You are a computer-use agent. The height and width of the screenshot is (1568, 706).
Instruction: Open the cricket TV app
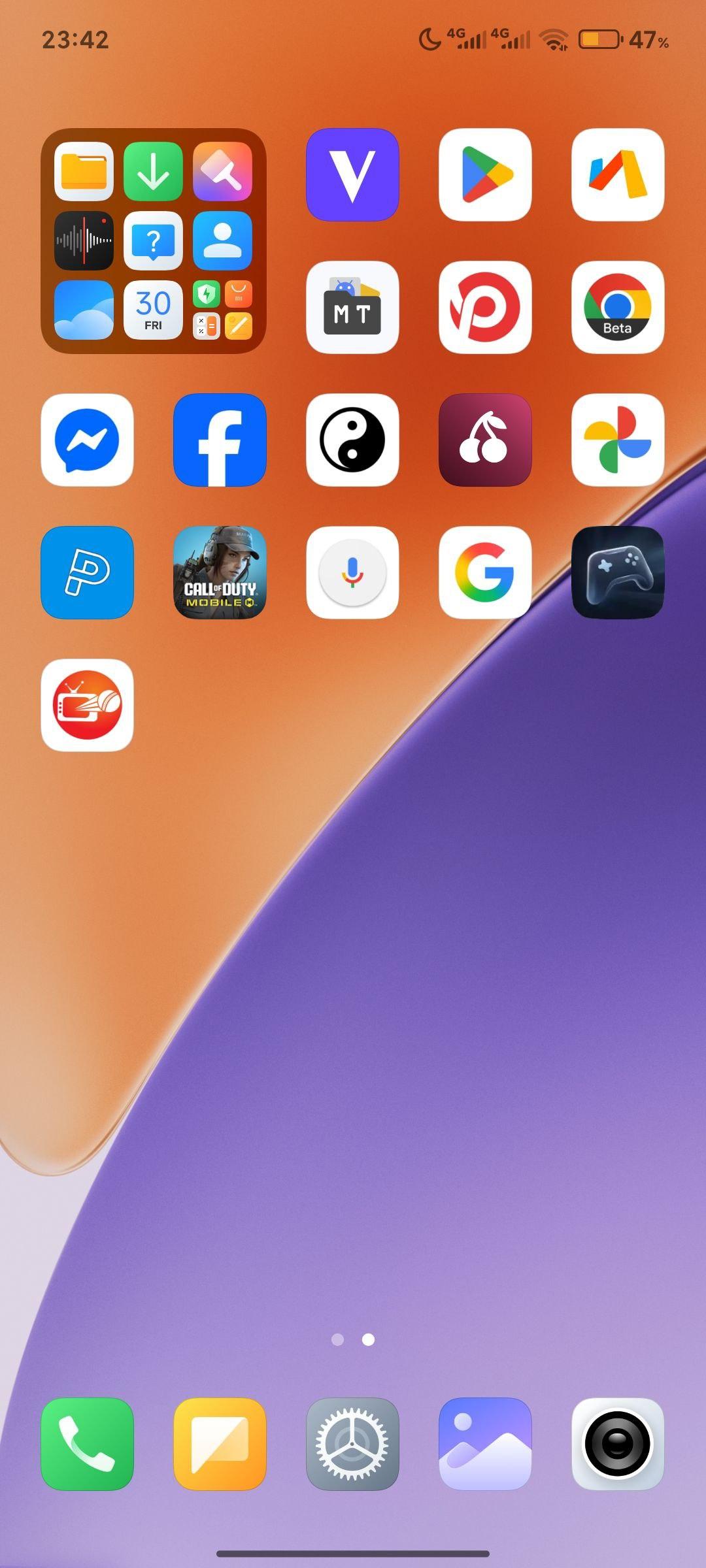[87, 705]
